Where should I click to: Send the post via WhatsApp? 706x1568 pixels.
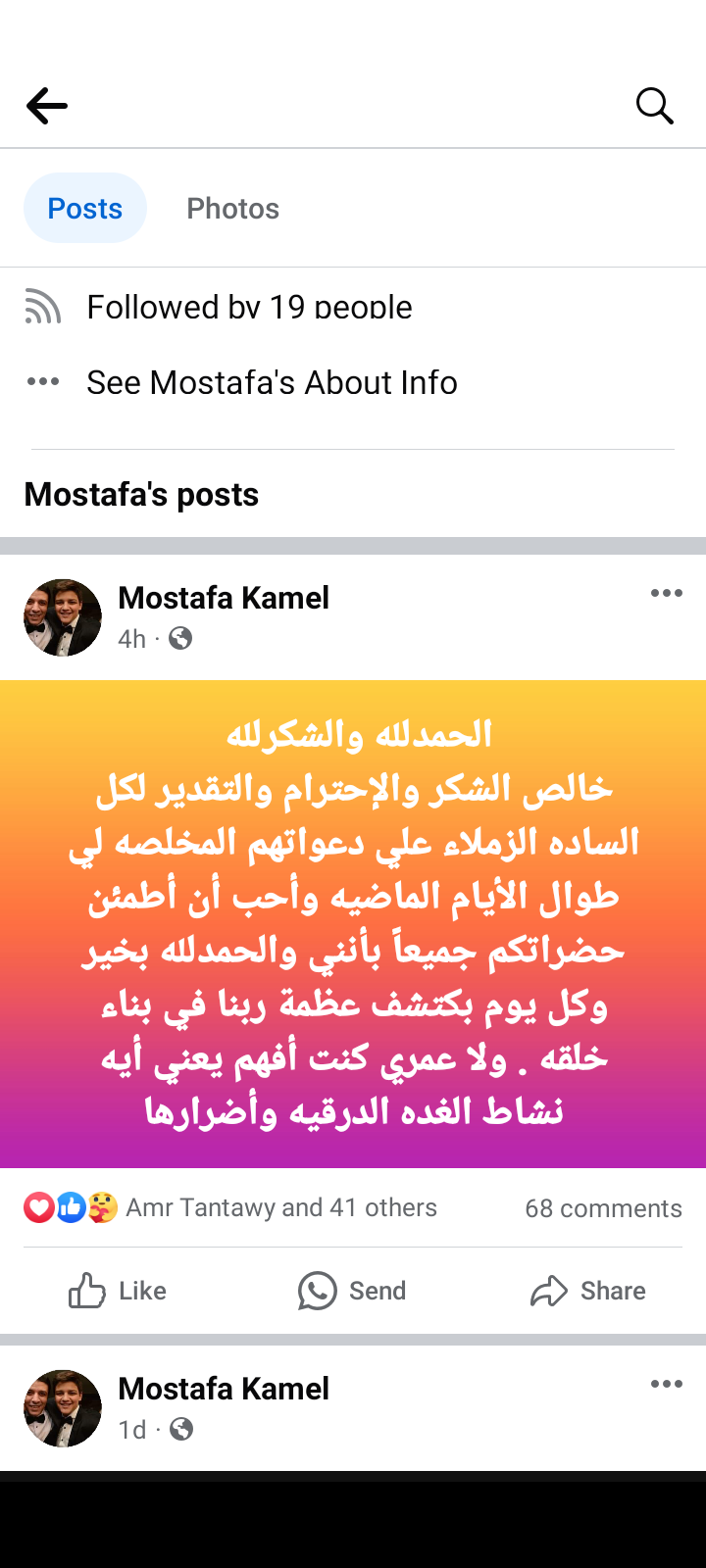tap(352, 1291)
